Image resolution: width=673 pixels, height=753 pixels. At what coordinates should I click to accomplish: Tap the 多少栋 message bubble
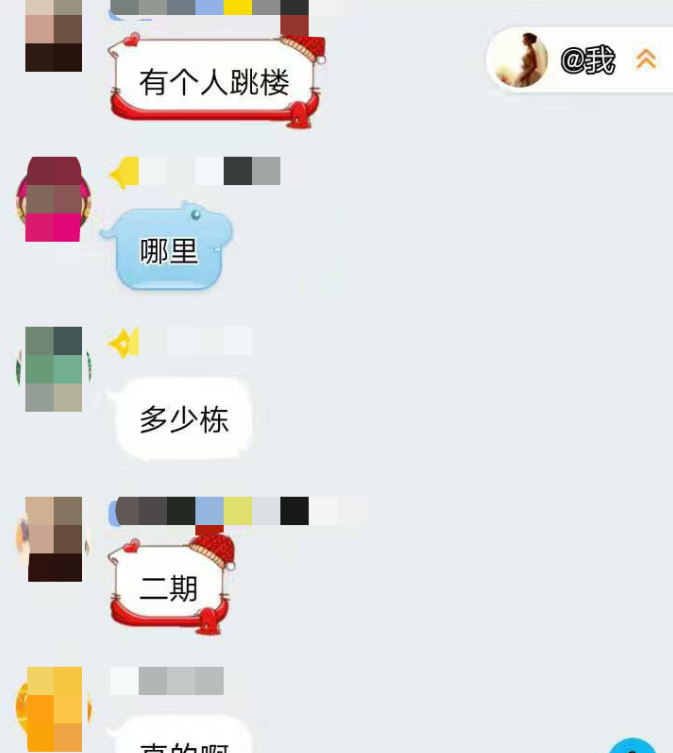[x=184, y=420]
